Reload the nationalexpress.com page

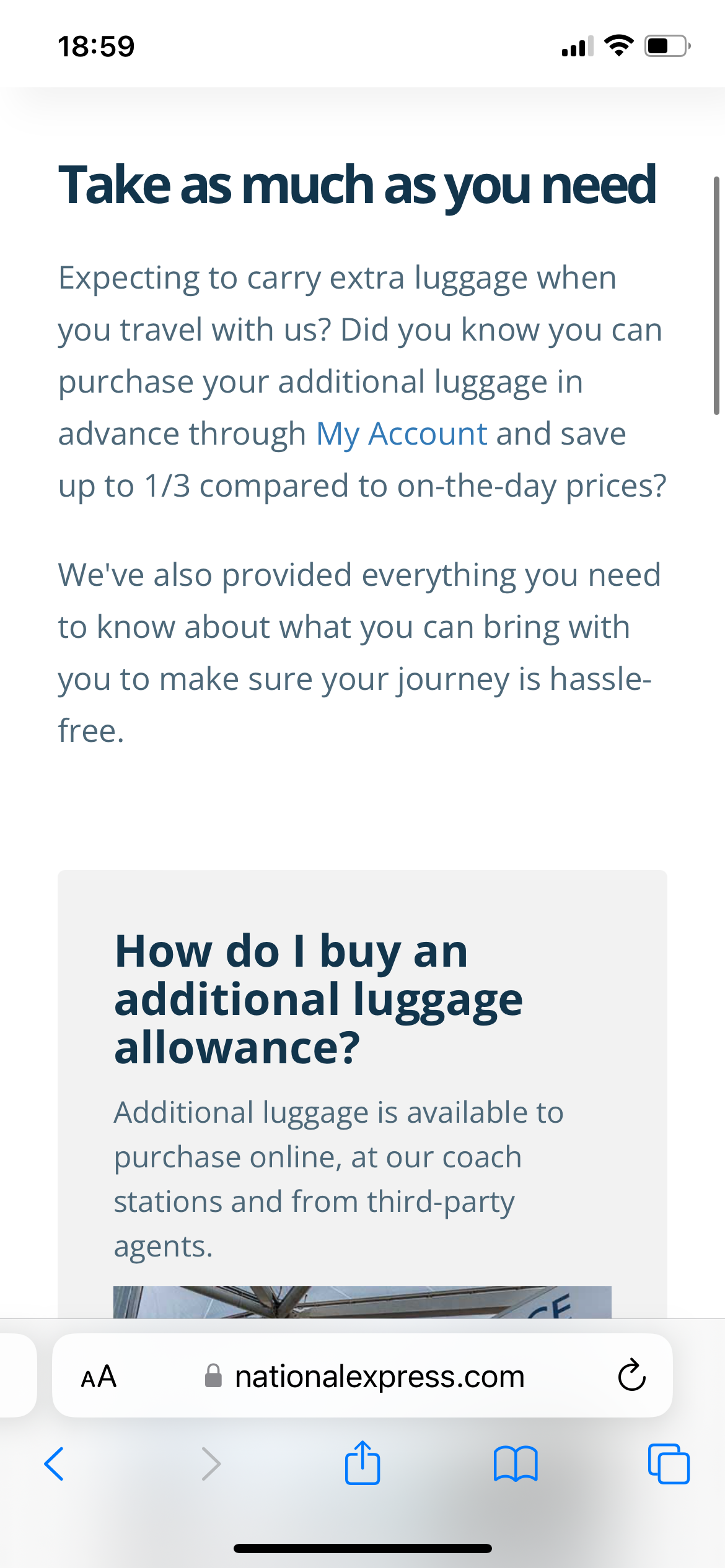(x=631, y=1376)
